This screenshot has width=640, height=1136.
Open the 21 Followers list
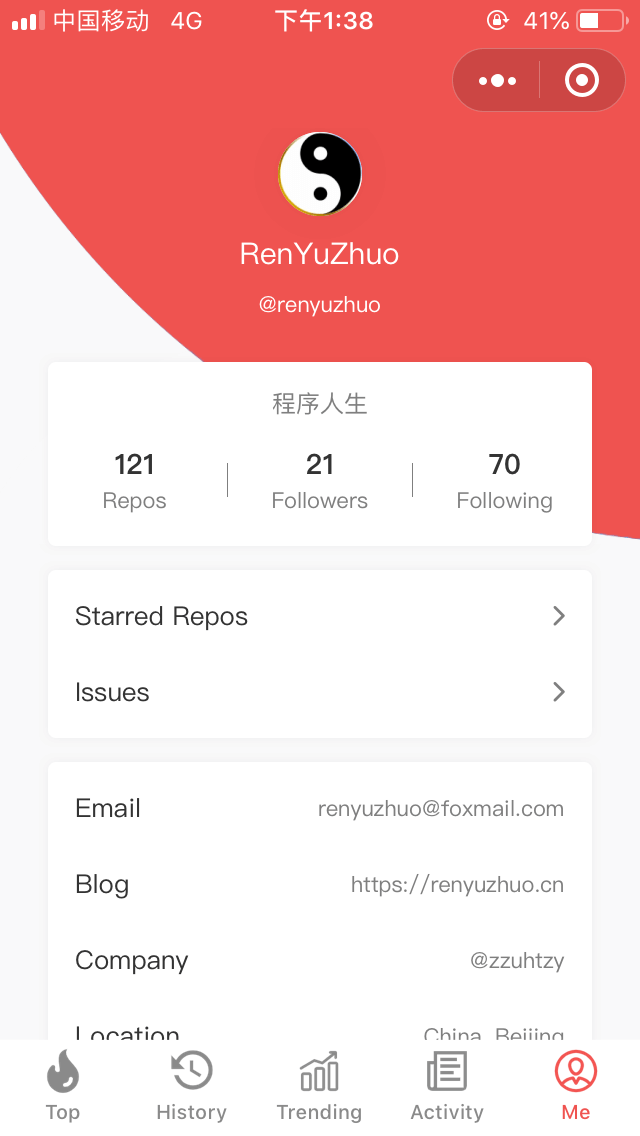(320, 481)
